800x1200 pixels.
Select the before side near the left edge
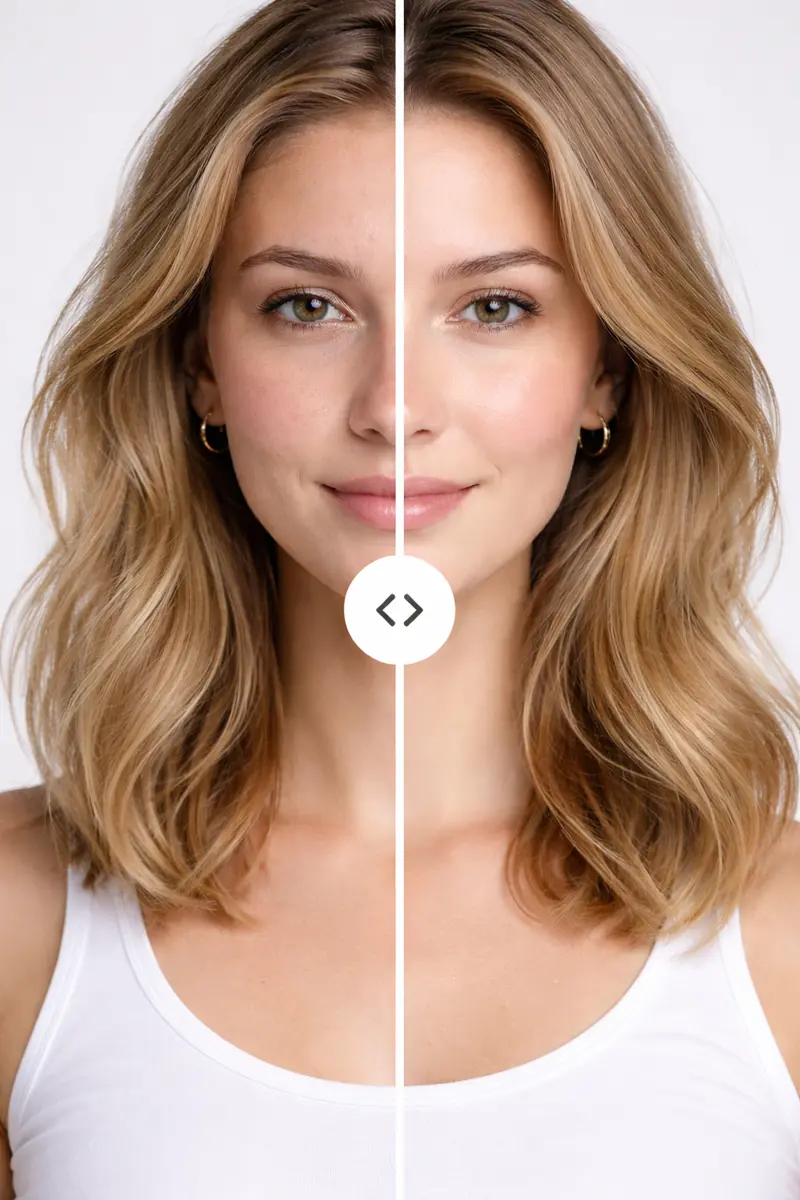click(60, 600)
